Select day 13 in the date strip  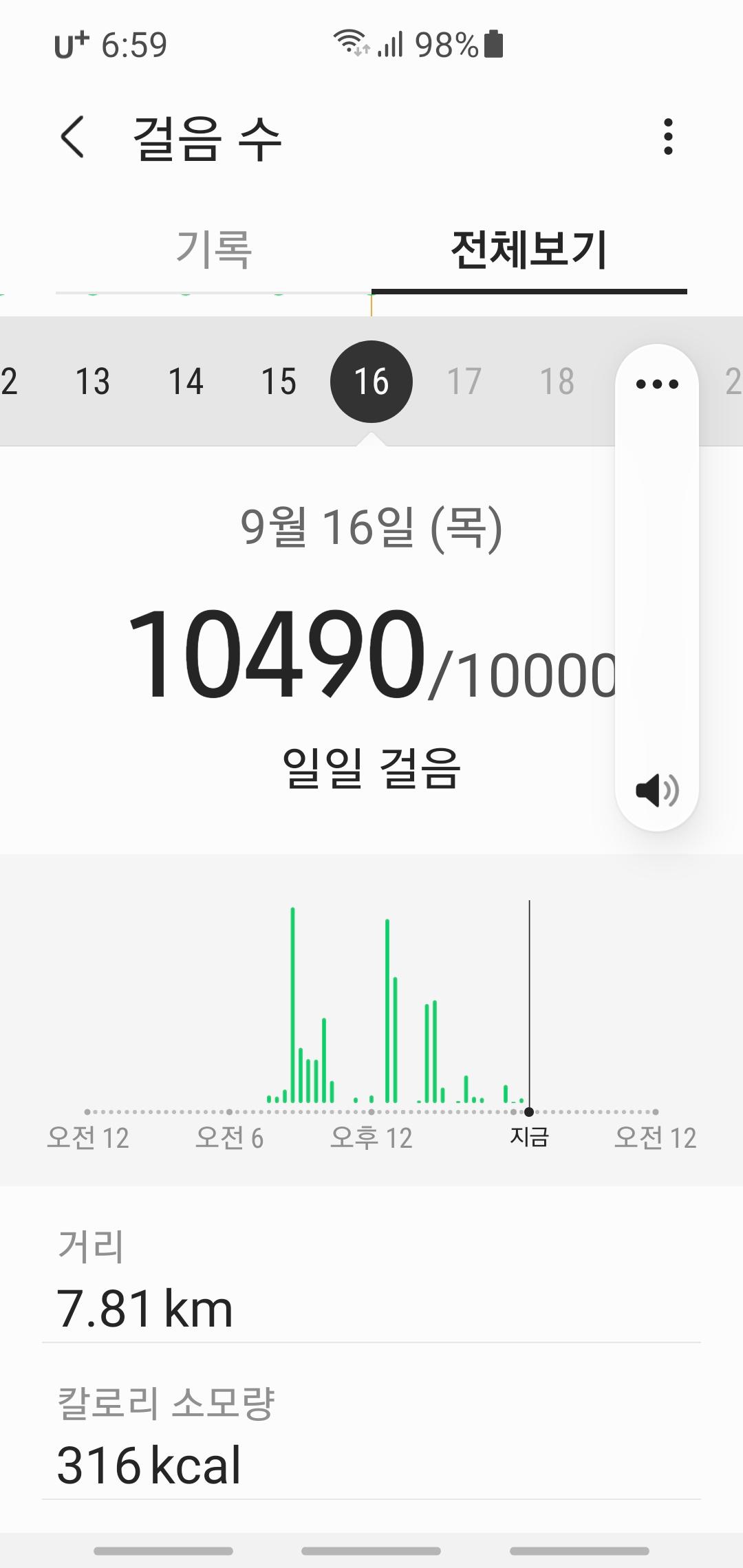[92, 382]
